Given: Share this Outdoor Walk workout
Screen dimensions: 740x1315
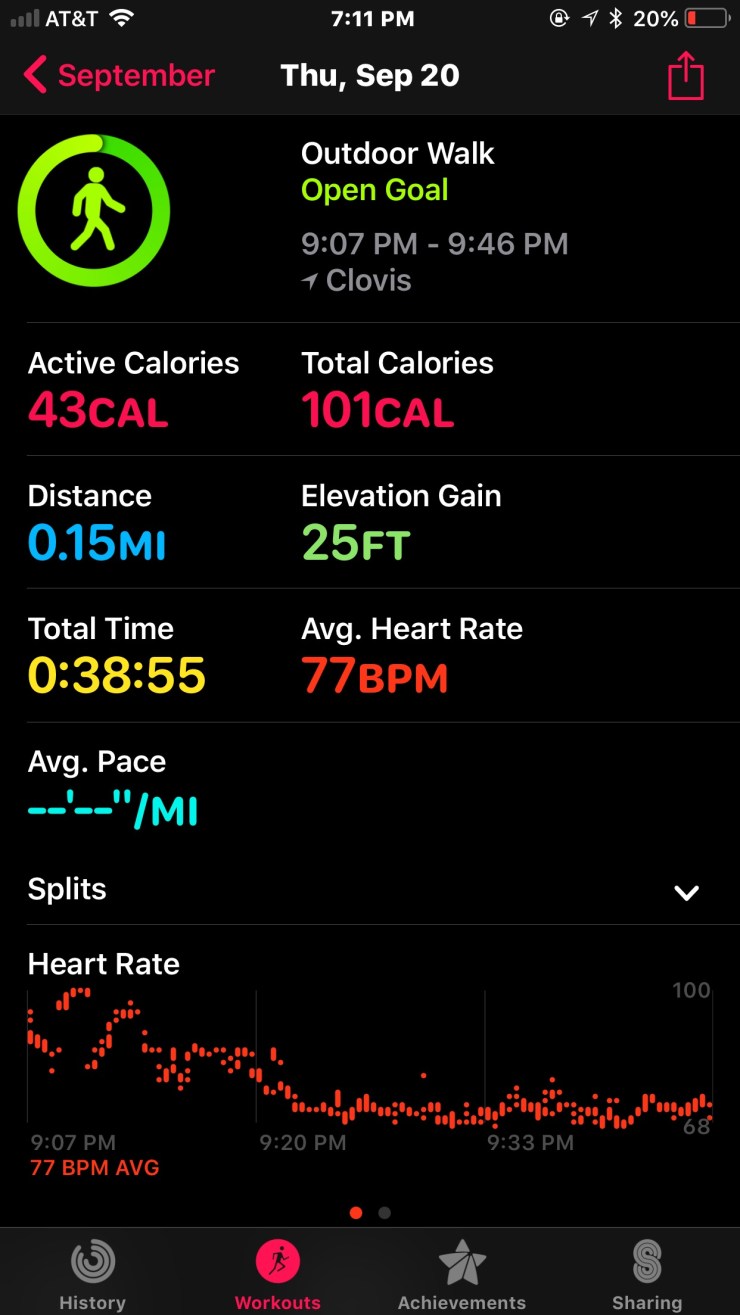Looking at the screenshot, I should (686, 76).
